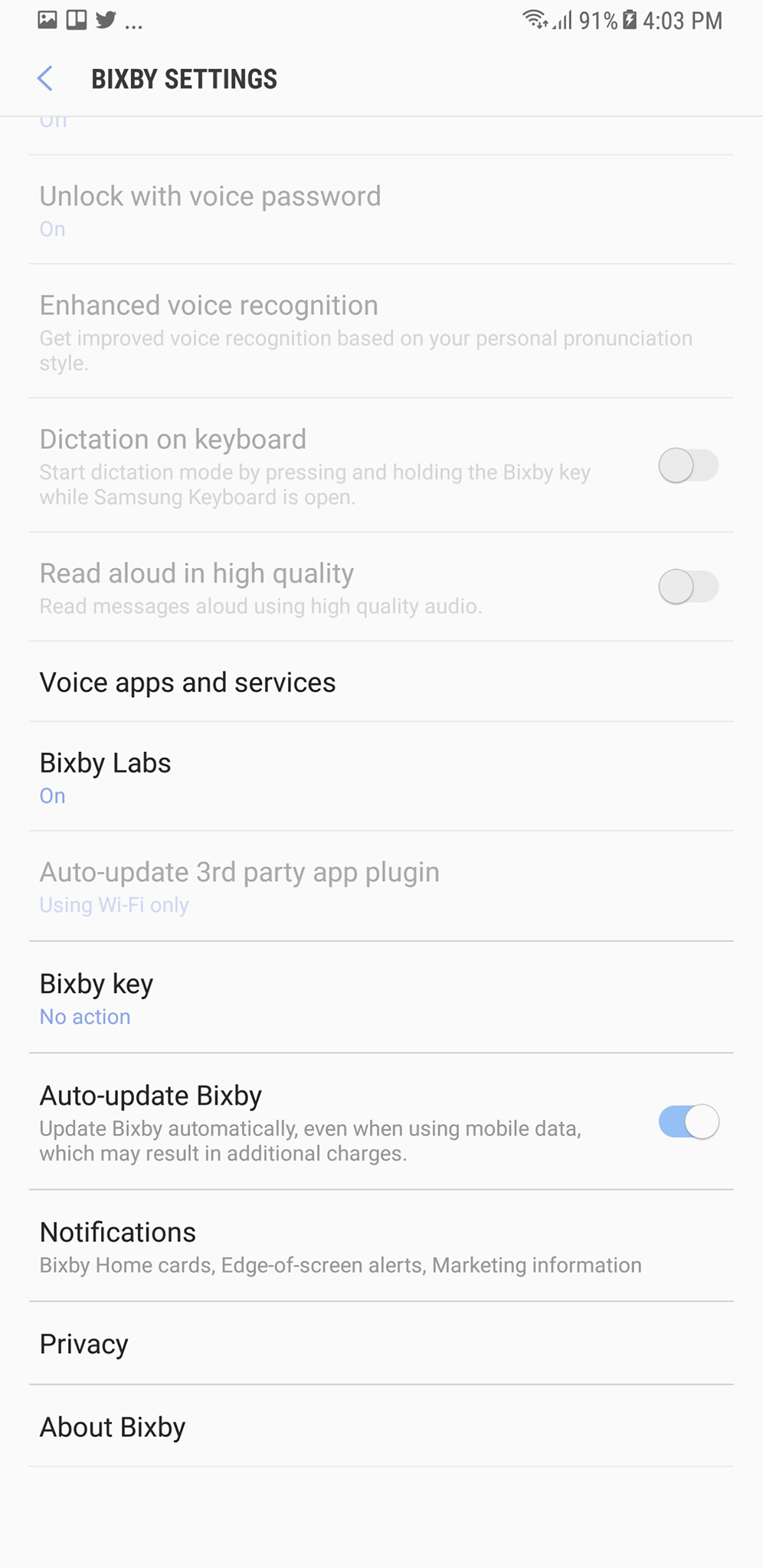763x1568 pixels.
Task: Open Bixby Labs settings
Action: 106,776
